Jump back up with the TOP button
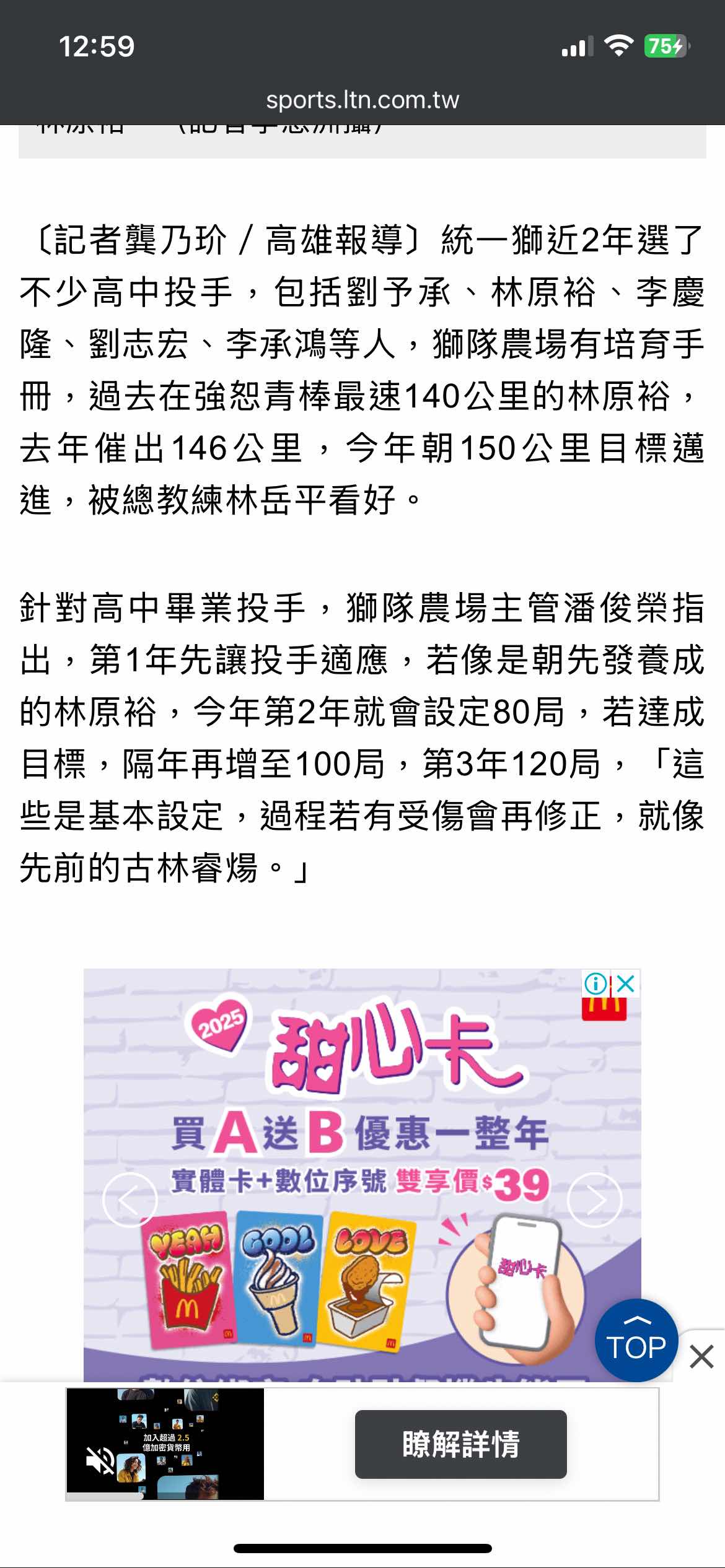The image size is (725, 1568). (x=636, y=1341)
